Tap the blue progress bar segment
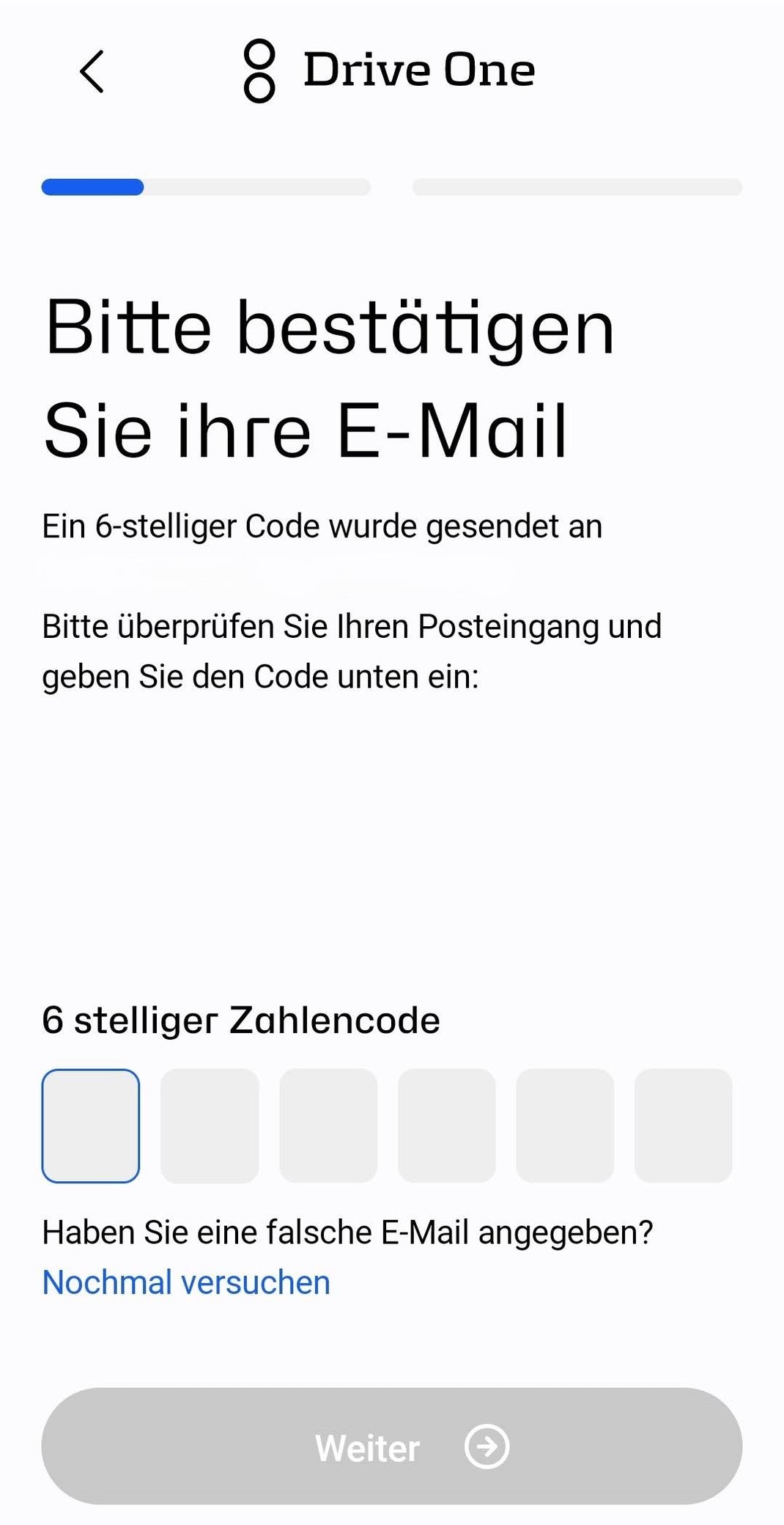Screen dimensions: 784x1525 [93, 188]
